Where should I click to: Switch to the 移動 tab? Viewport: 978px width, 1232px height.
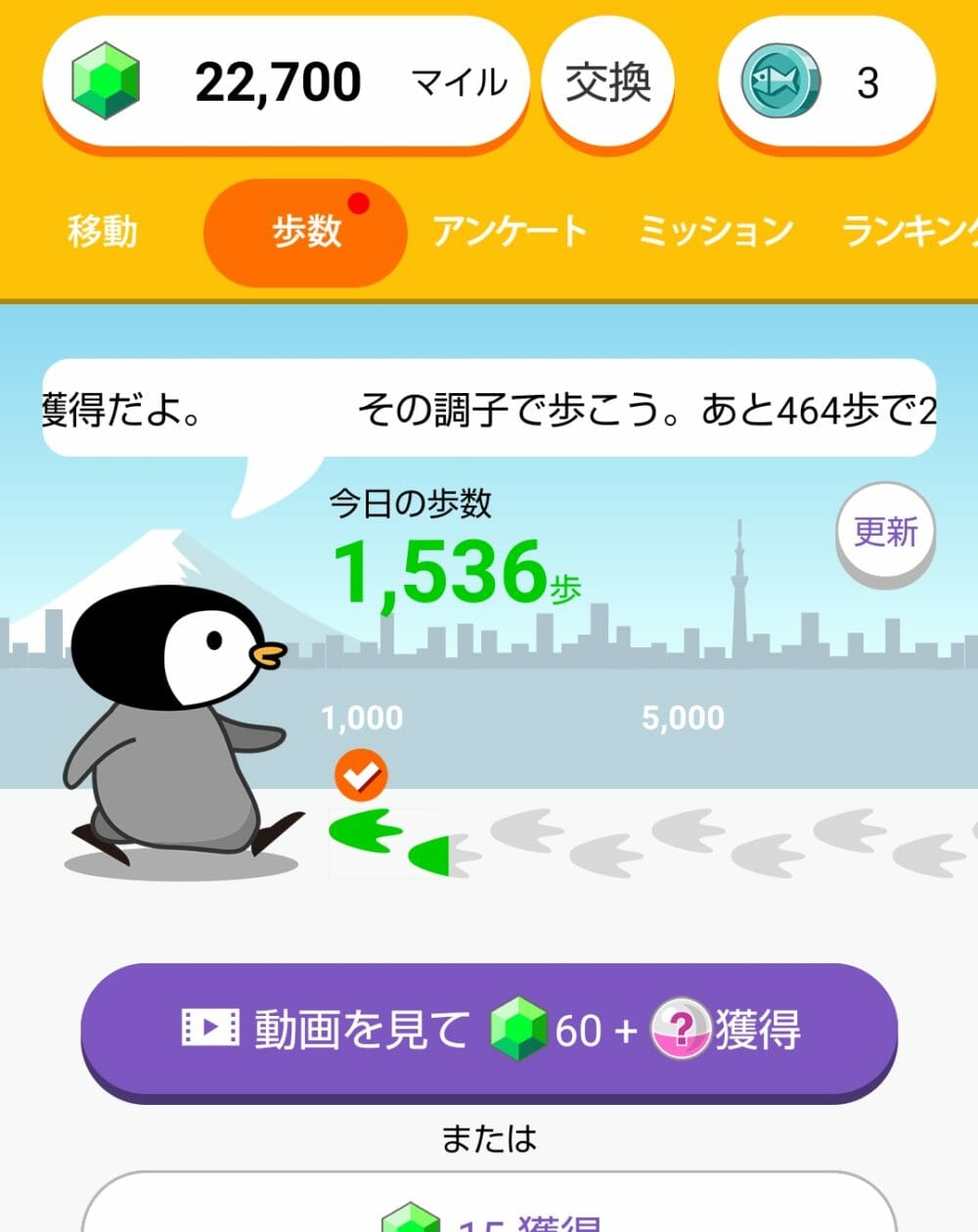coord(103,232)
